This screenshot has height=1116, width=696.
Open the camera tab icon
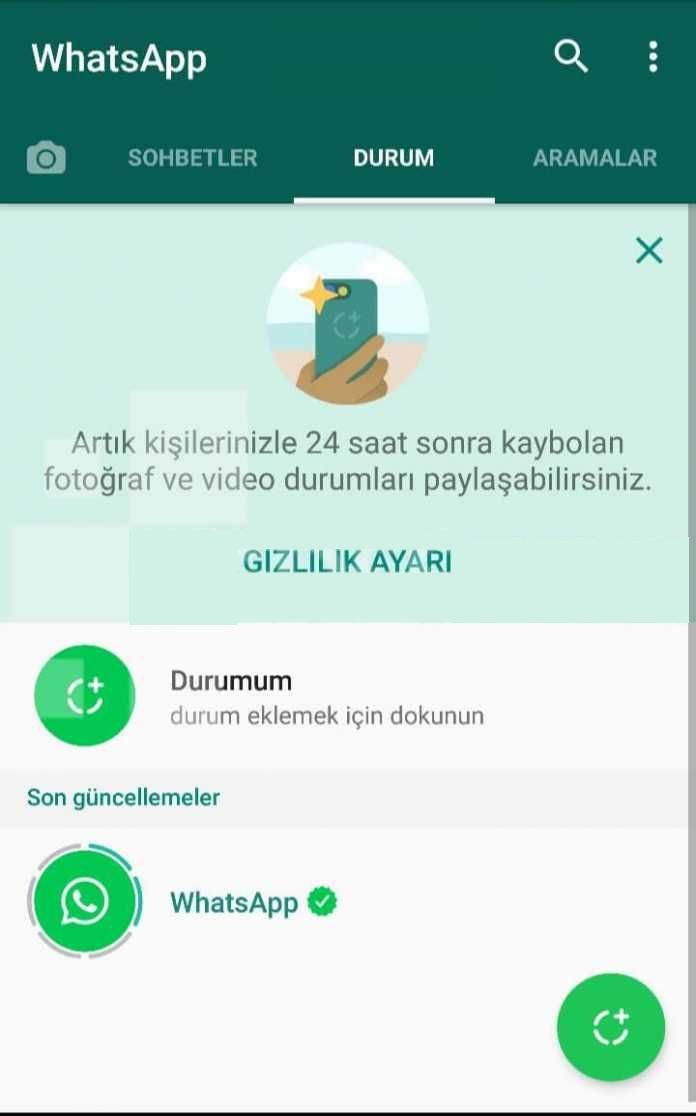pos(46,157)
